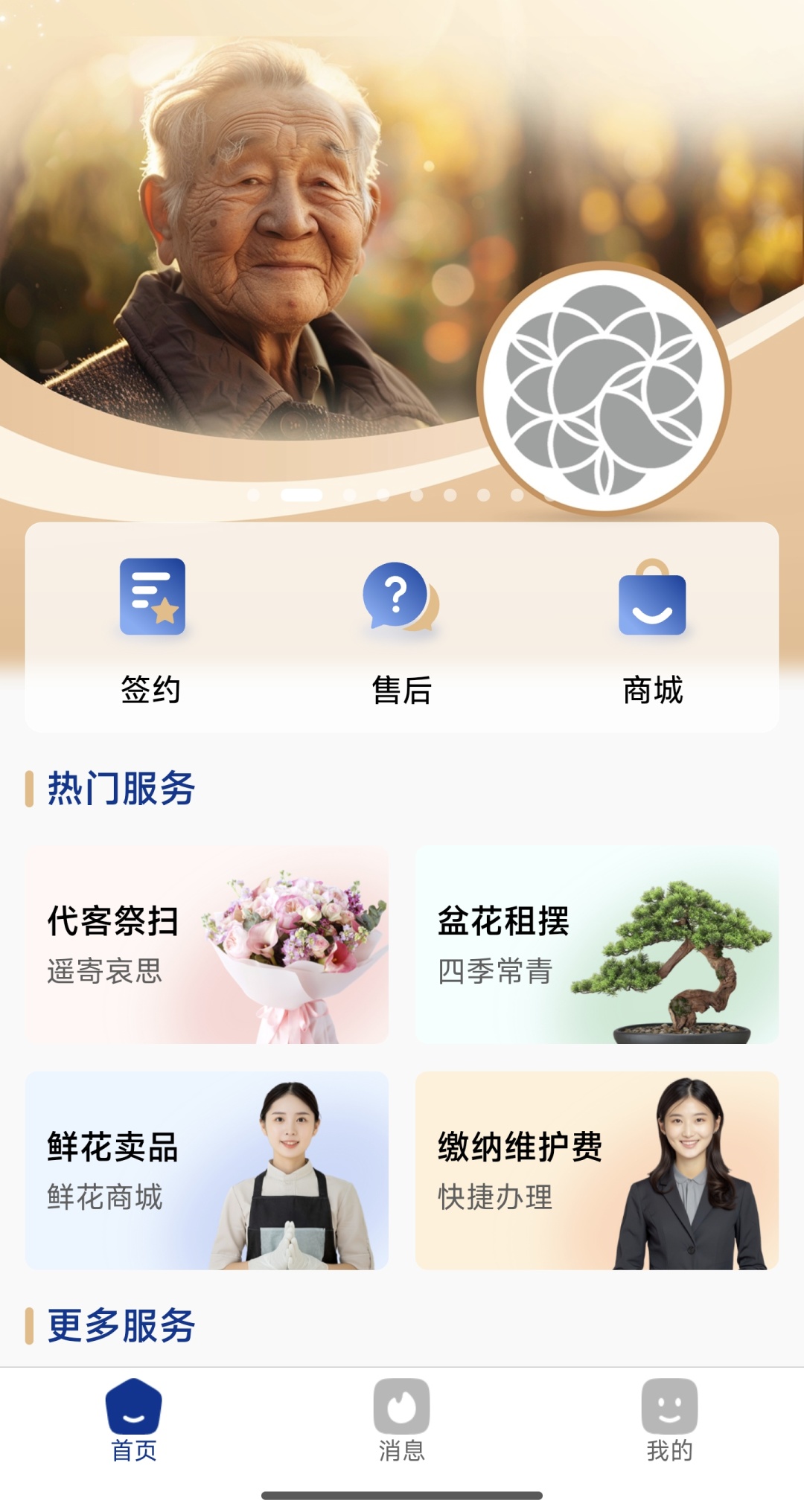Go to the 首页 home tab
The image size is (804, 1512).
tap(134, 1420)
